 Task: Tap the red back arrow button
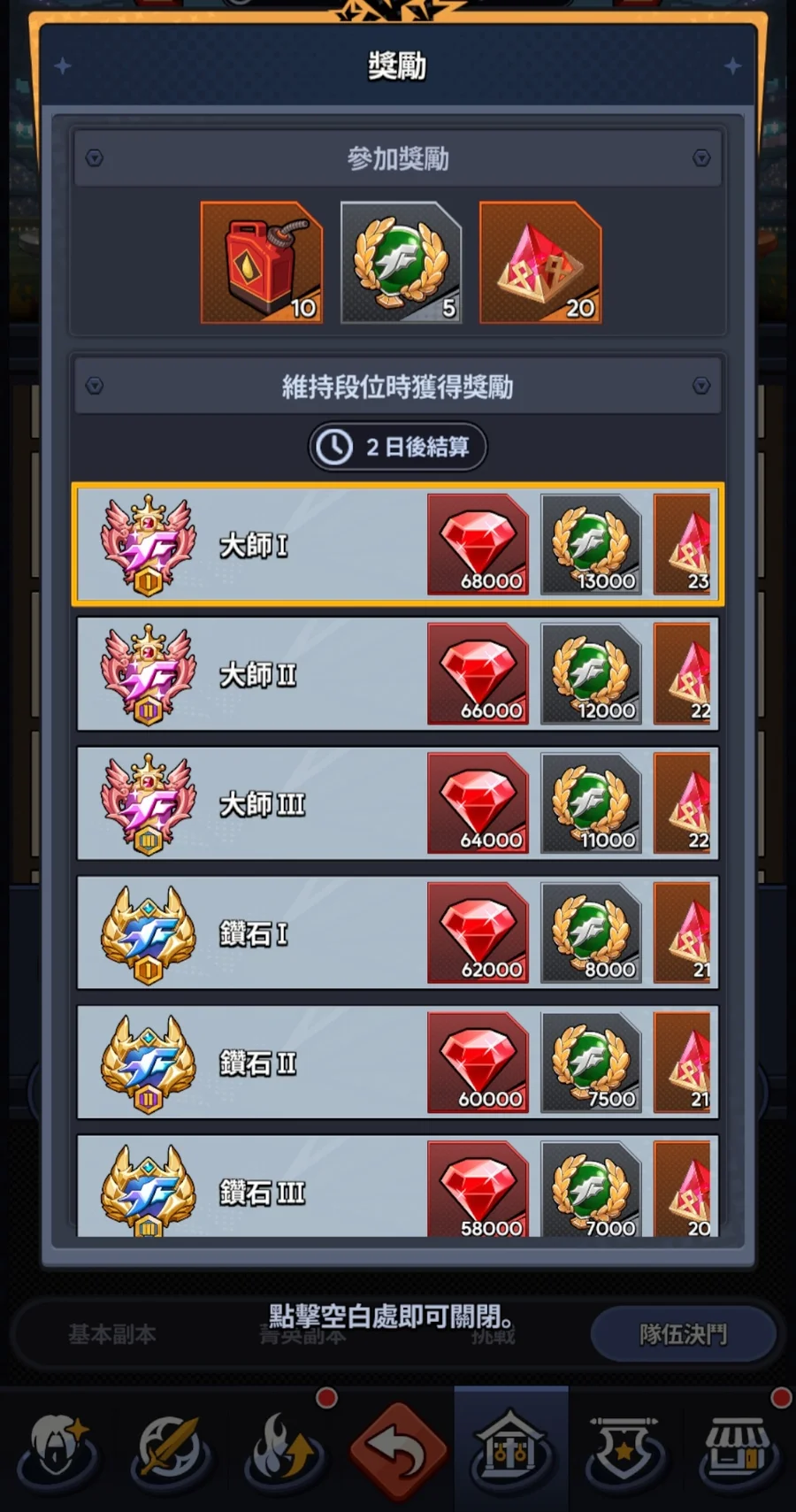[398, 1451]
